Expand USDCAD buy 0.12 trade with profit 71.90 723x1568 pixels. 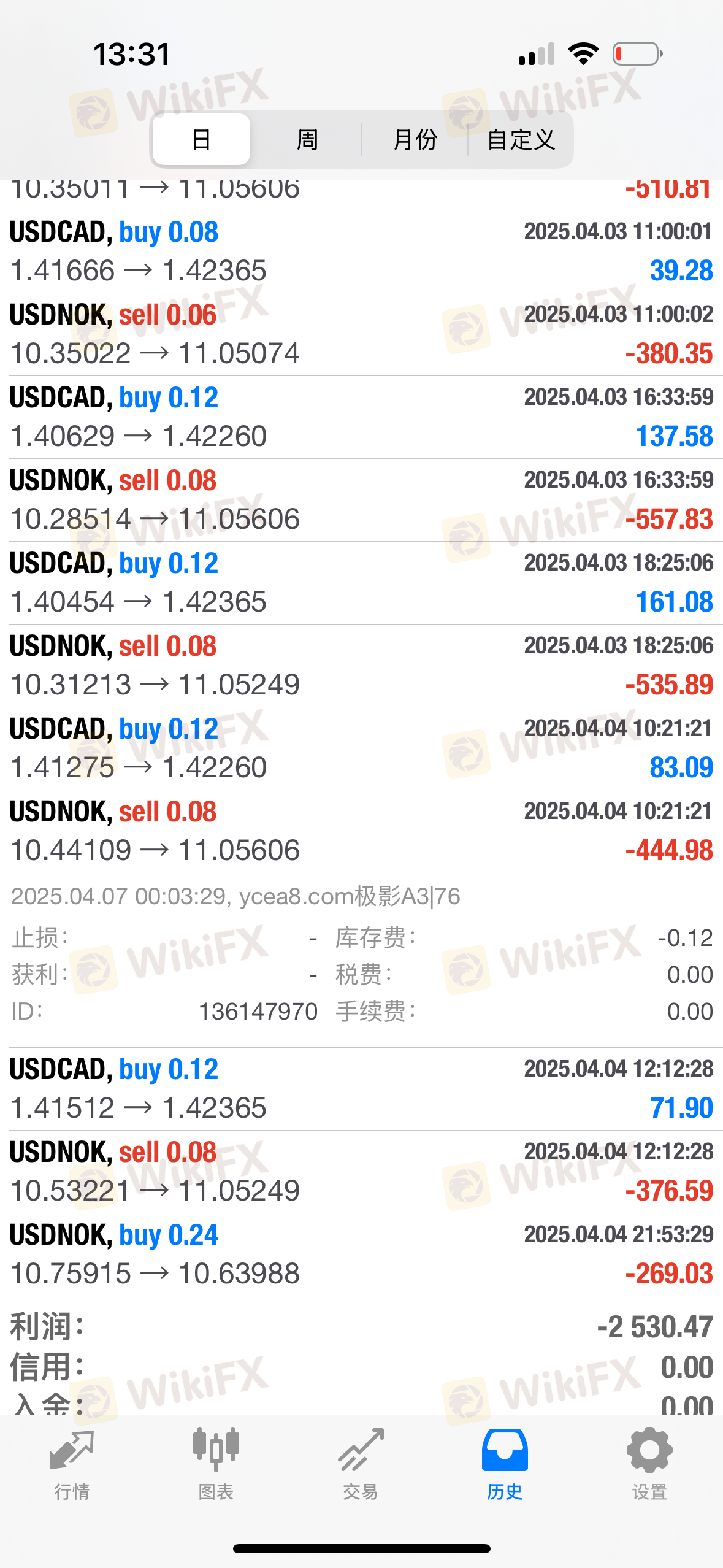(x=361, y=1089)
